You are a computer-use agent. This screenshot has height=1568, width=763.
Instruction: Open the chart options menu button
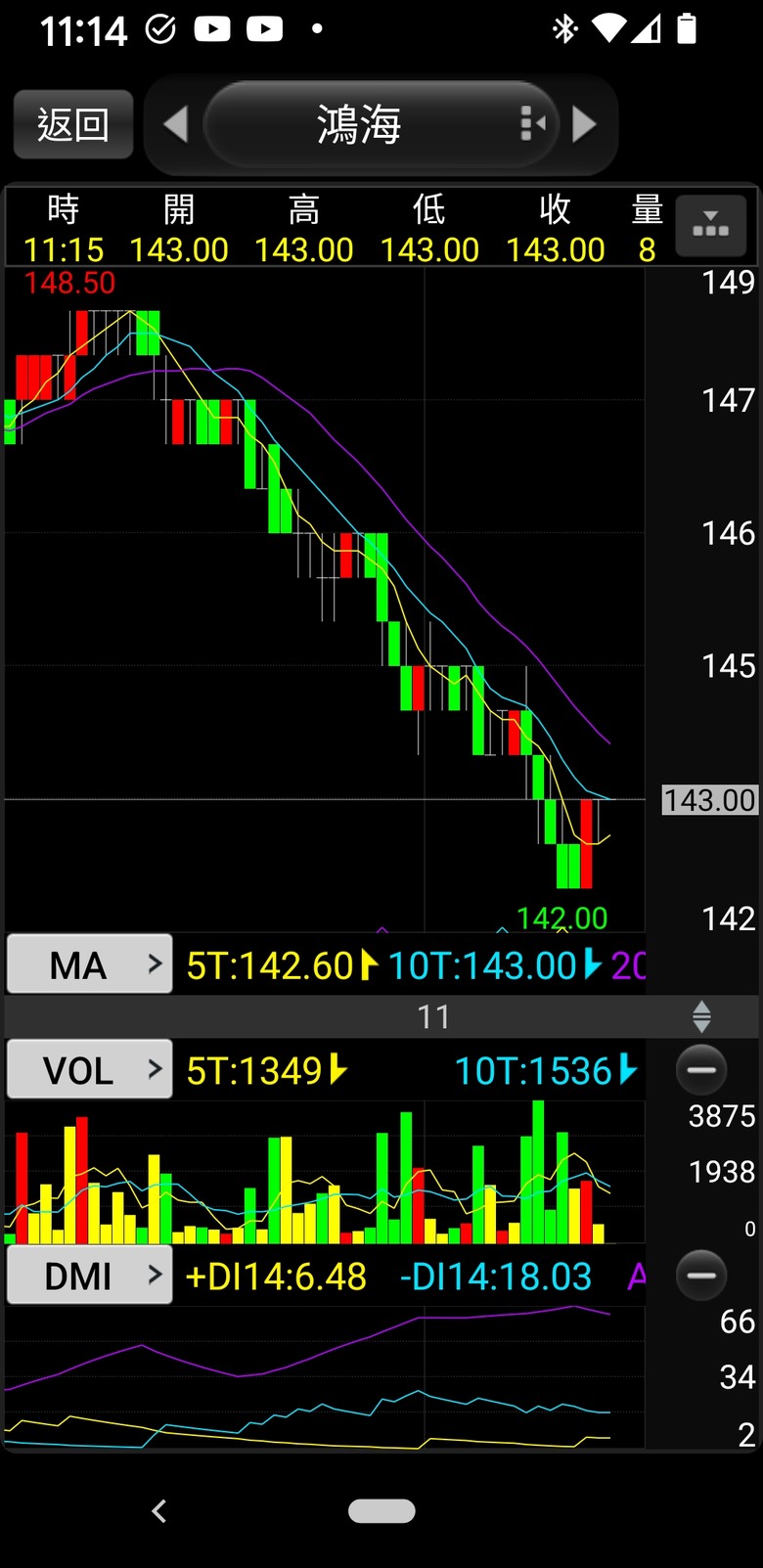point(710,226)
